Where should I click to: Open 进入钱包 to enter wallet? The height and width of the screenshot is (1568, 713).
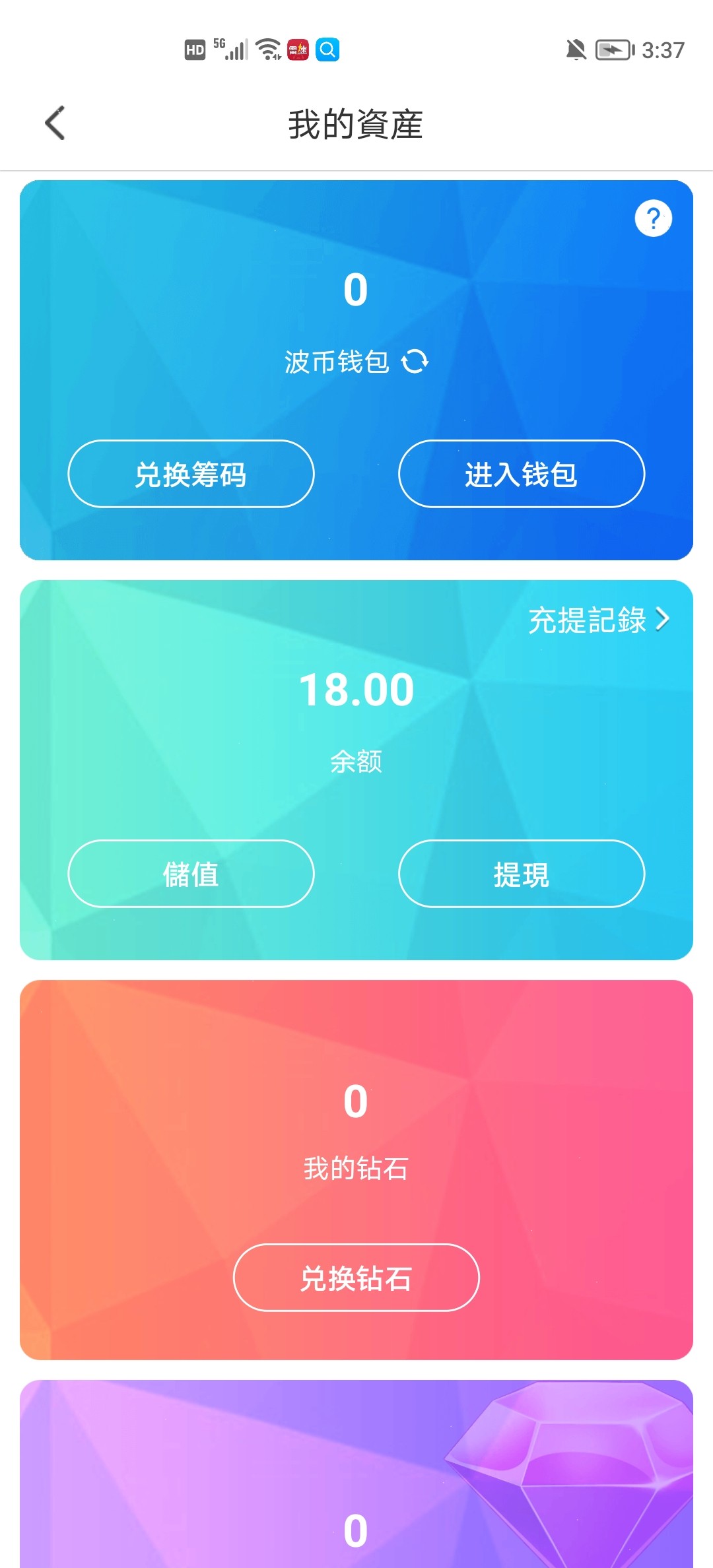(x=521, y=474)
